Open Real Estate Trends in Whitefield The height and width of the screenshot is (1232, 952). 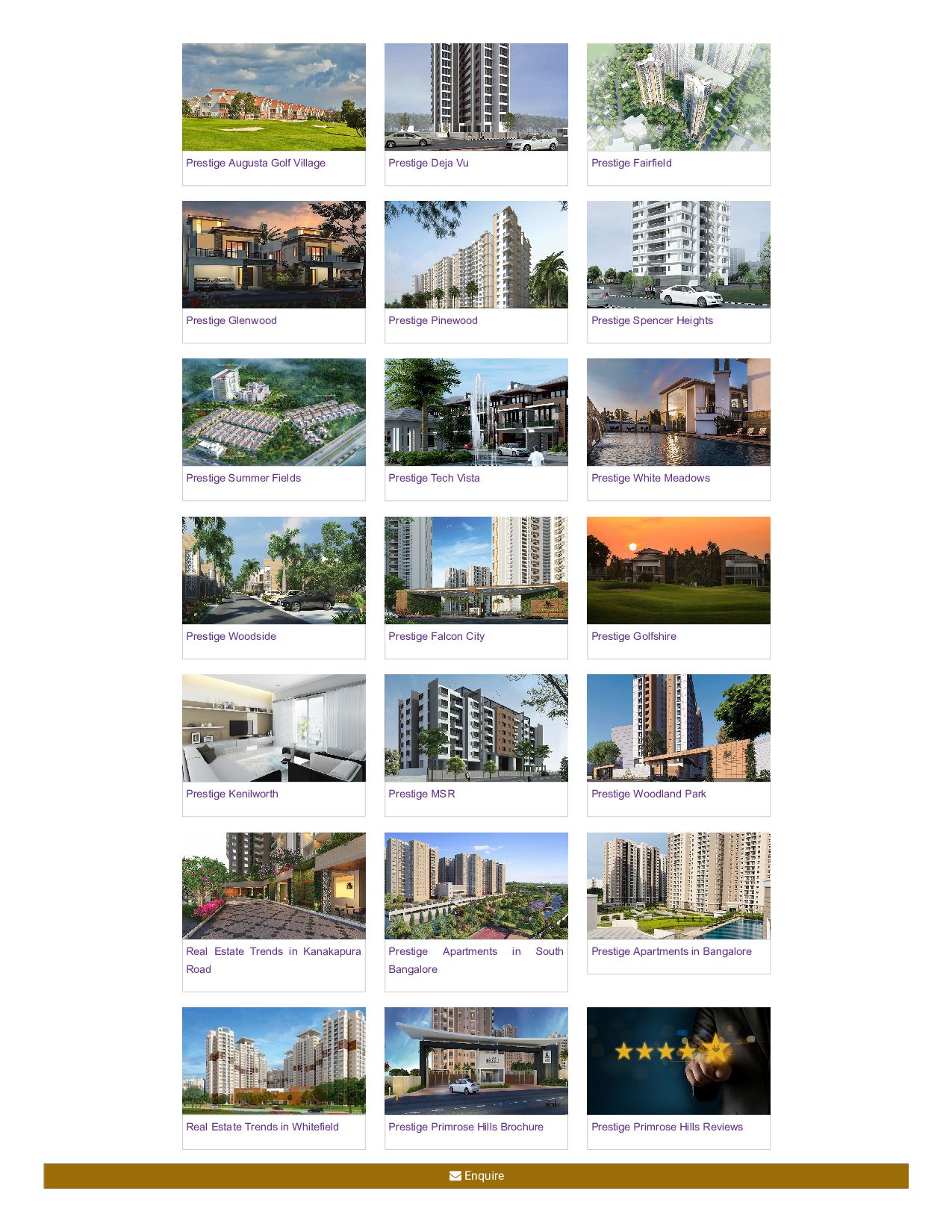(x=262, y=1127)
